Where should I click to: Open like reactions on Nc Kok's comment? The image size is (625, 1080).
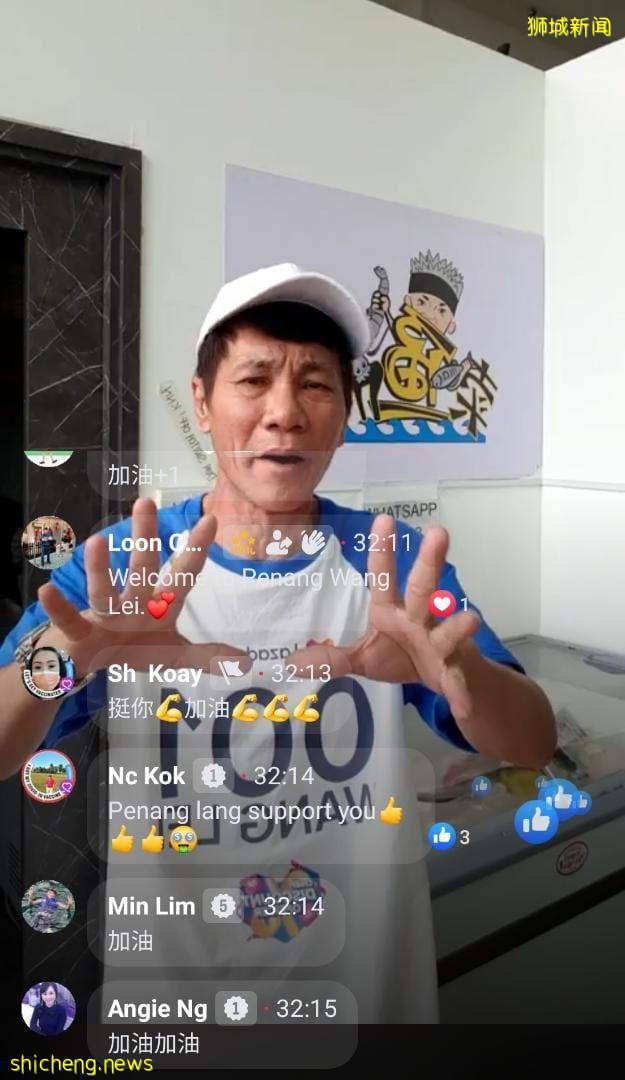[x=442, y=837]
